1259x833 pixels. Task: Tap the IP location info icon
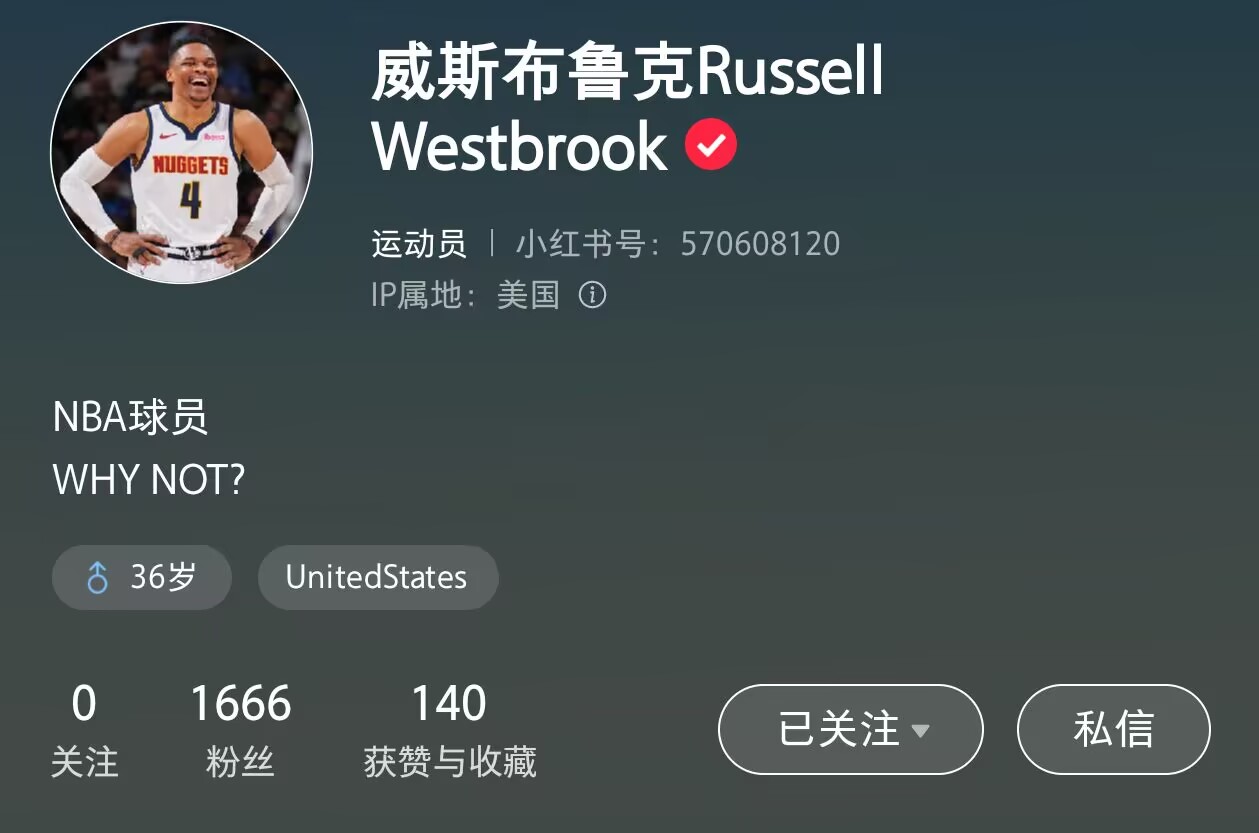[x=593, y=295]
